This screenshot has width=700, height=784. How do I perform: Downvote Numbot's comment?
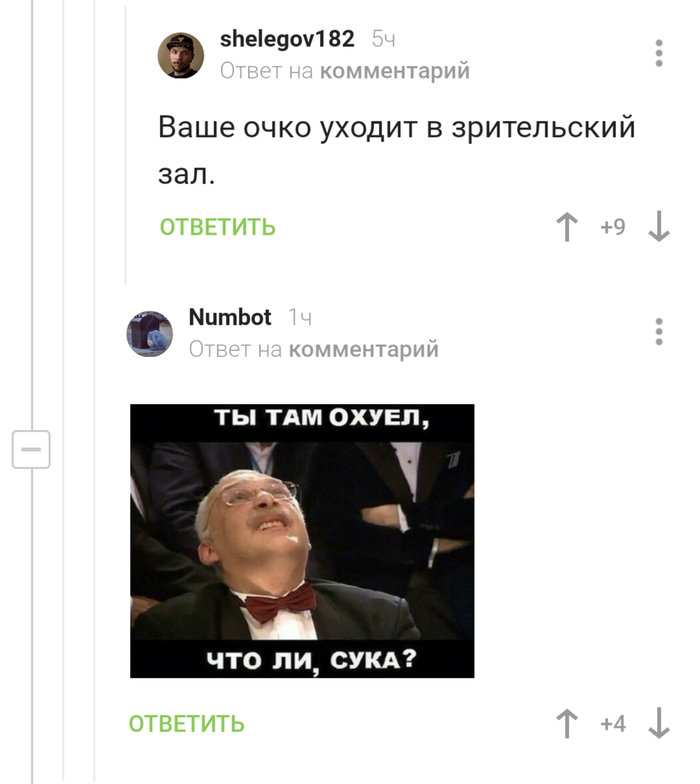click(659, 723)
